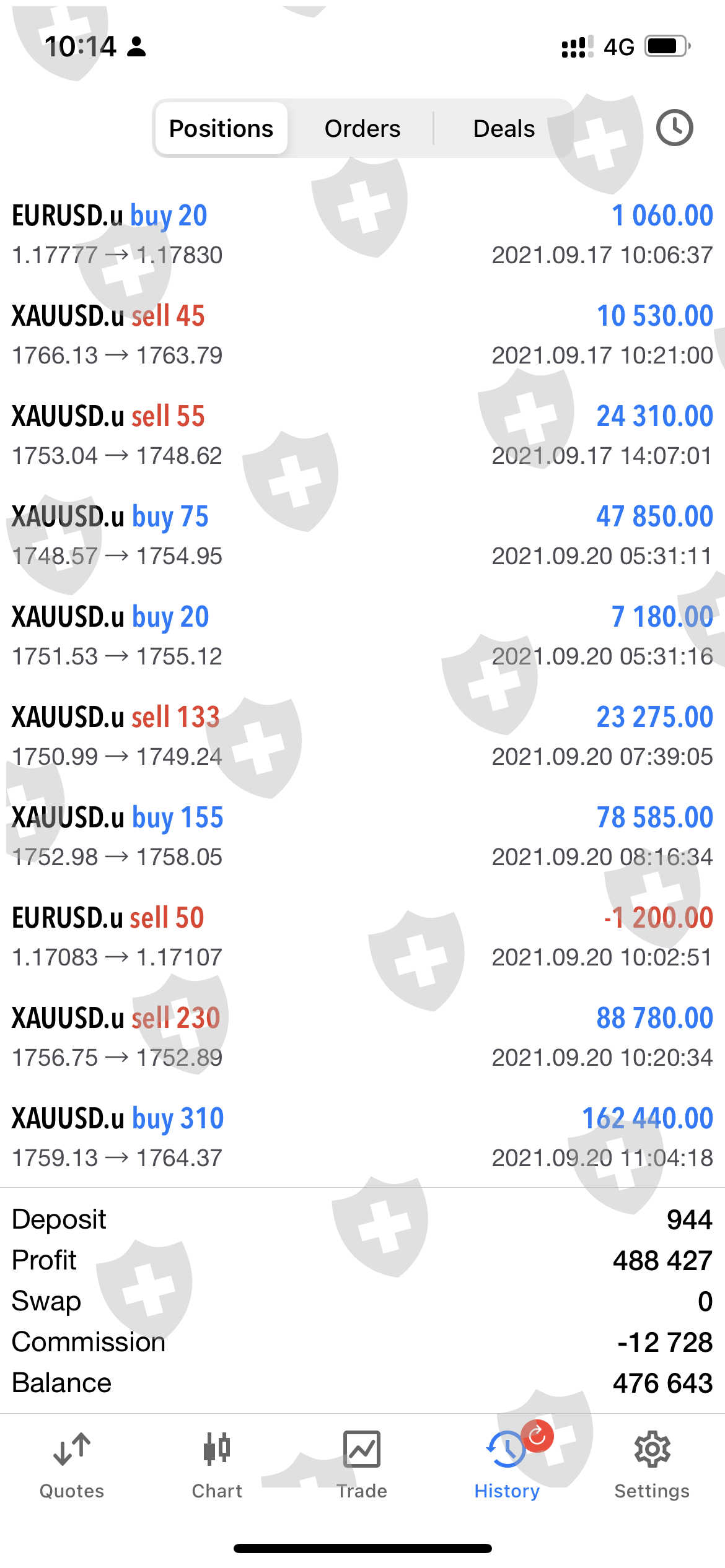Expand the EURUSD.u buy 20 position

pos(362,234)
